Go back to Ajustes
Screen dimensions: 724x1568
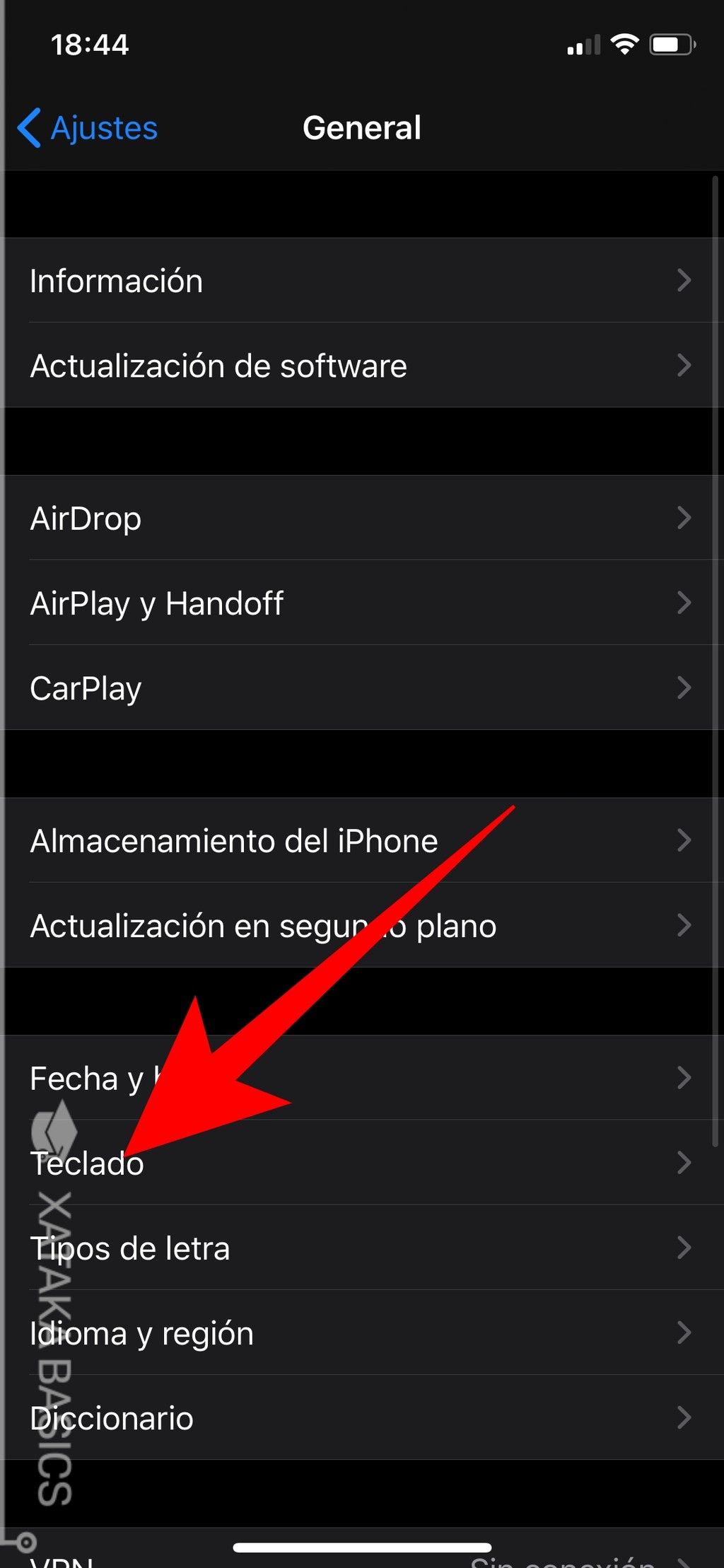tap(88, 128)
